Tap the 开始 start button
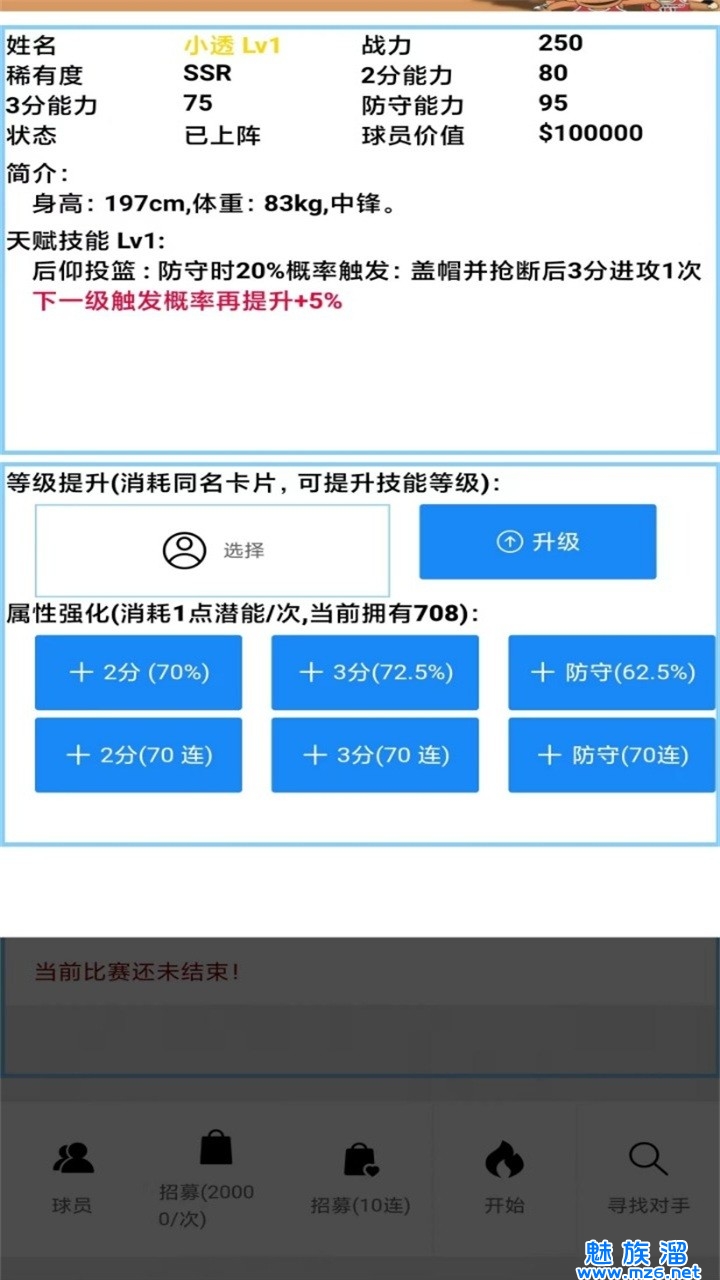The height and width of the screenshot is (1280, 720). 504,1178
